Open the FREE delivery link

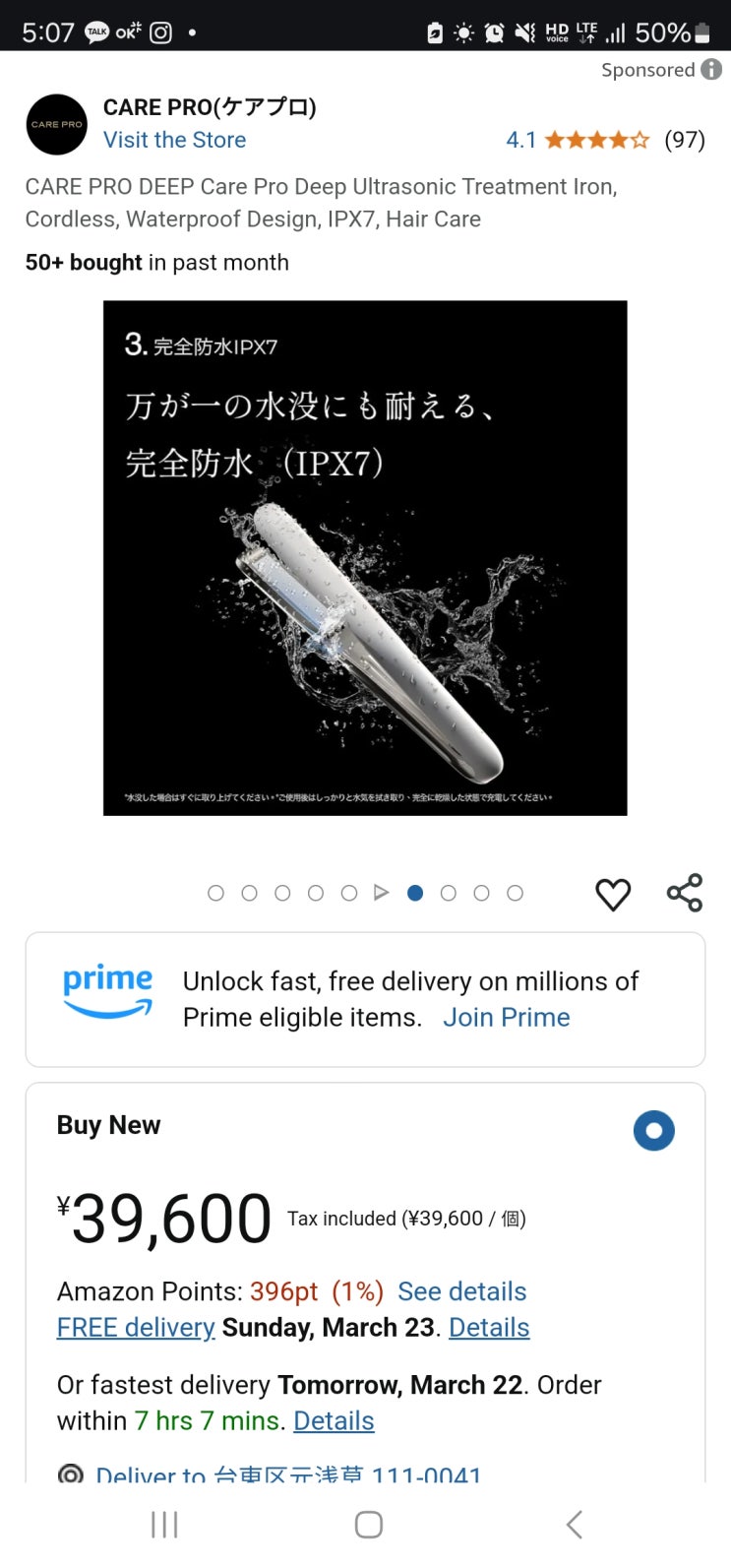pos(136,1327)
